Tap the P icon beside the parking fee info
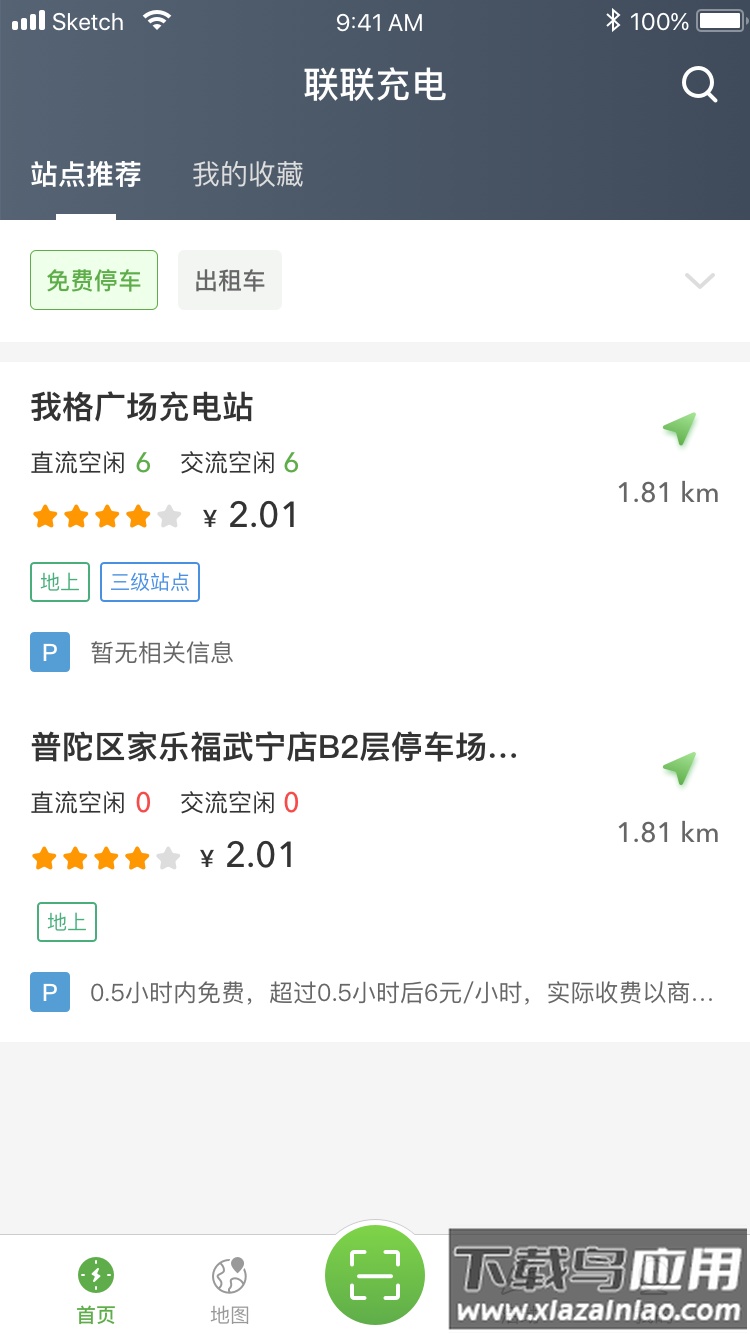This screenshot has height=1334, width=750. (x=49, y=993)
